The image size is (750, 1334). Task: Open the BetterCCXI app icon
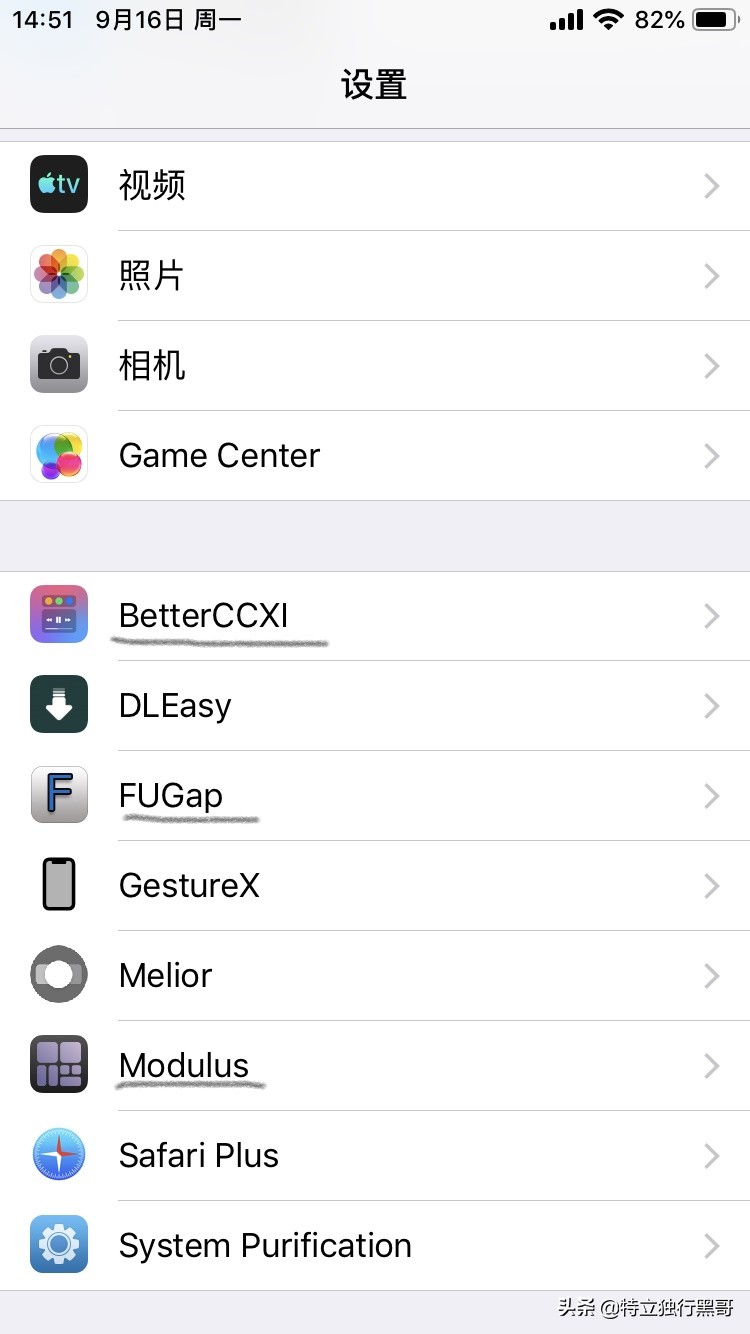[x=58, y=615]
